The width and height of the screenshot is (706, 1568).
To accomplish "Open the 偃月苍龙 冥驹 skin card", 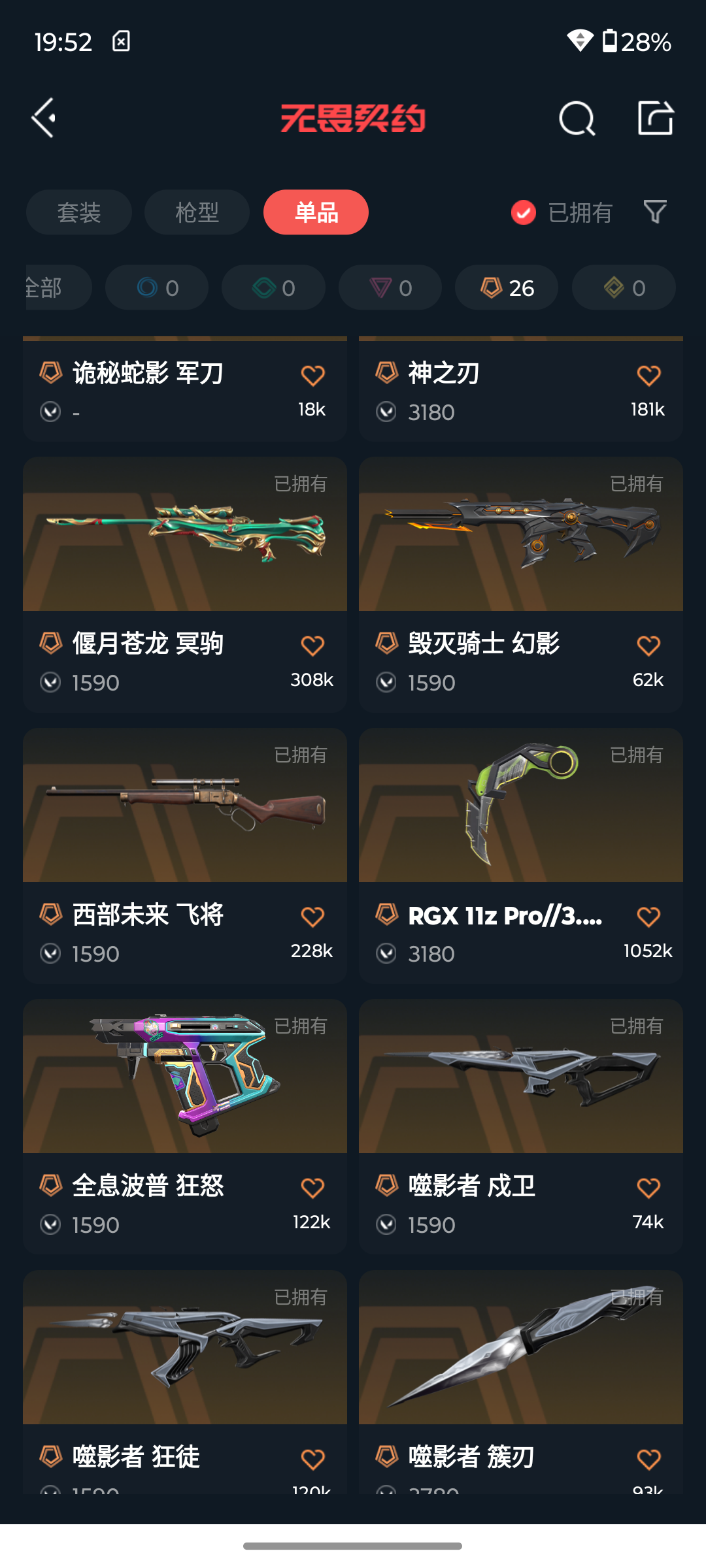I will [x=185, y=585].
